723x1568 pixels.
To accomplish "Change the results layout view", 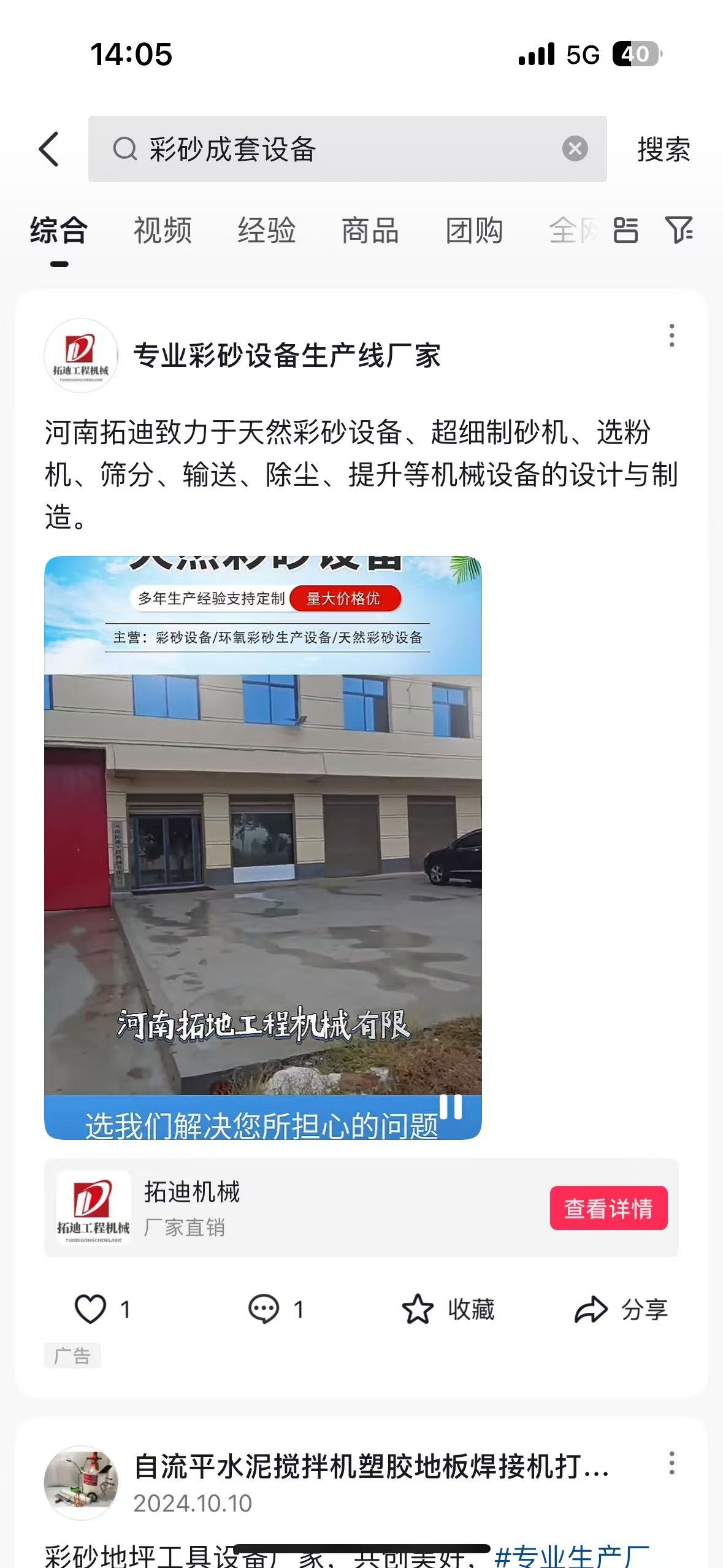I will click(x=625, y=231).
